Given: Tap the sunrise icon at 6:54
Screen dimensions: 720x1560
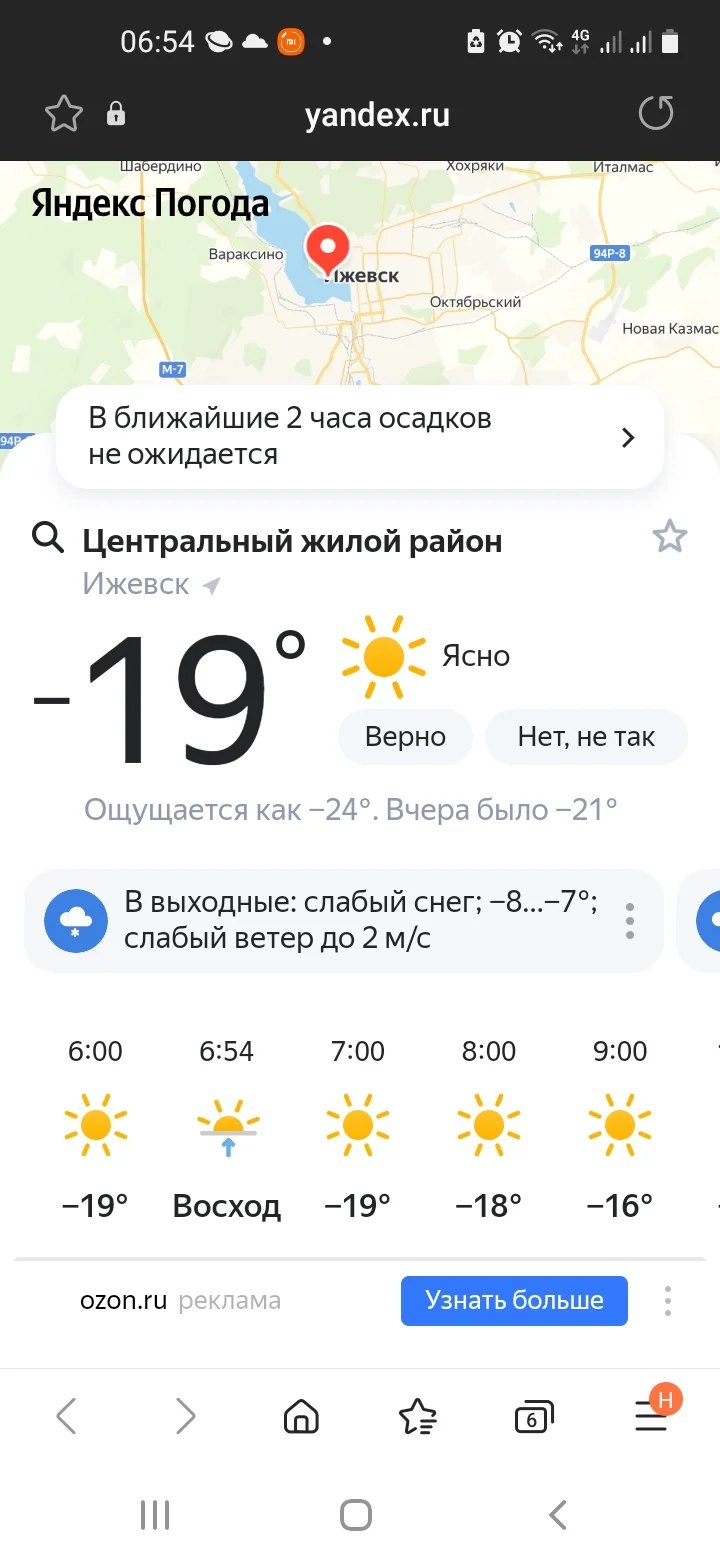Looking at the screenshot, I should pyautogui.click(x=227, y=1124).
